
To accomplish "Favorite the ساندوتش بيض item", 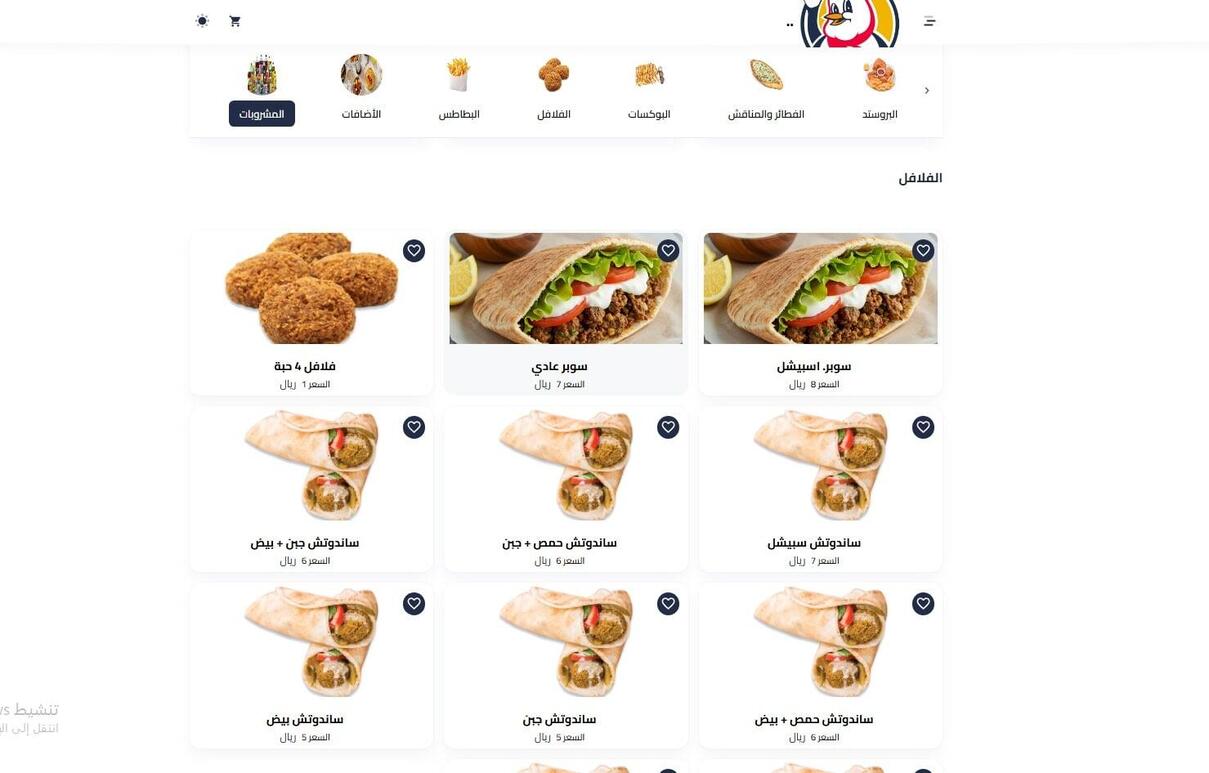I will [x=414, y=604].
